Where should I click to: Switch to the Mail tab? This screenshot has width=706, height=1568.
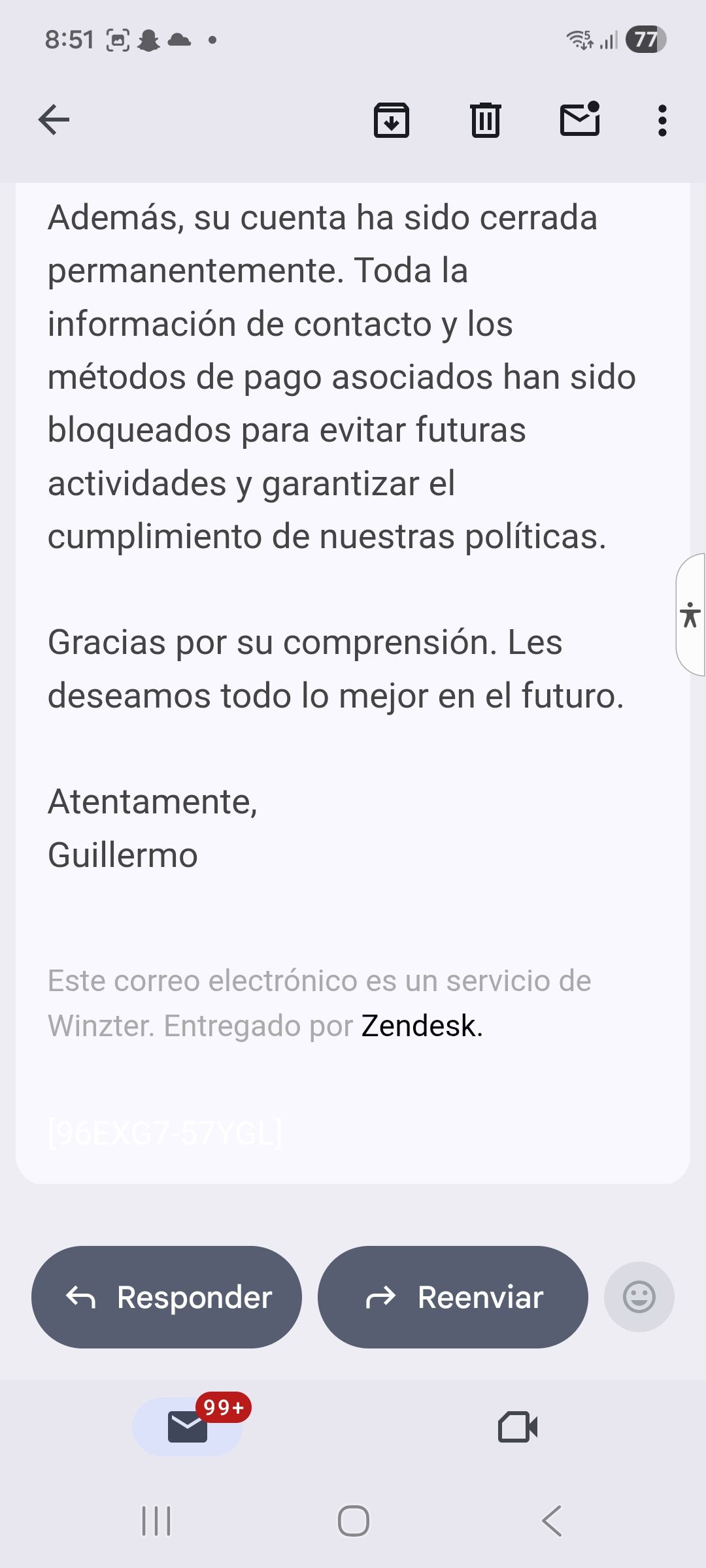(x=188, y=1427)
